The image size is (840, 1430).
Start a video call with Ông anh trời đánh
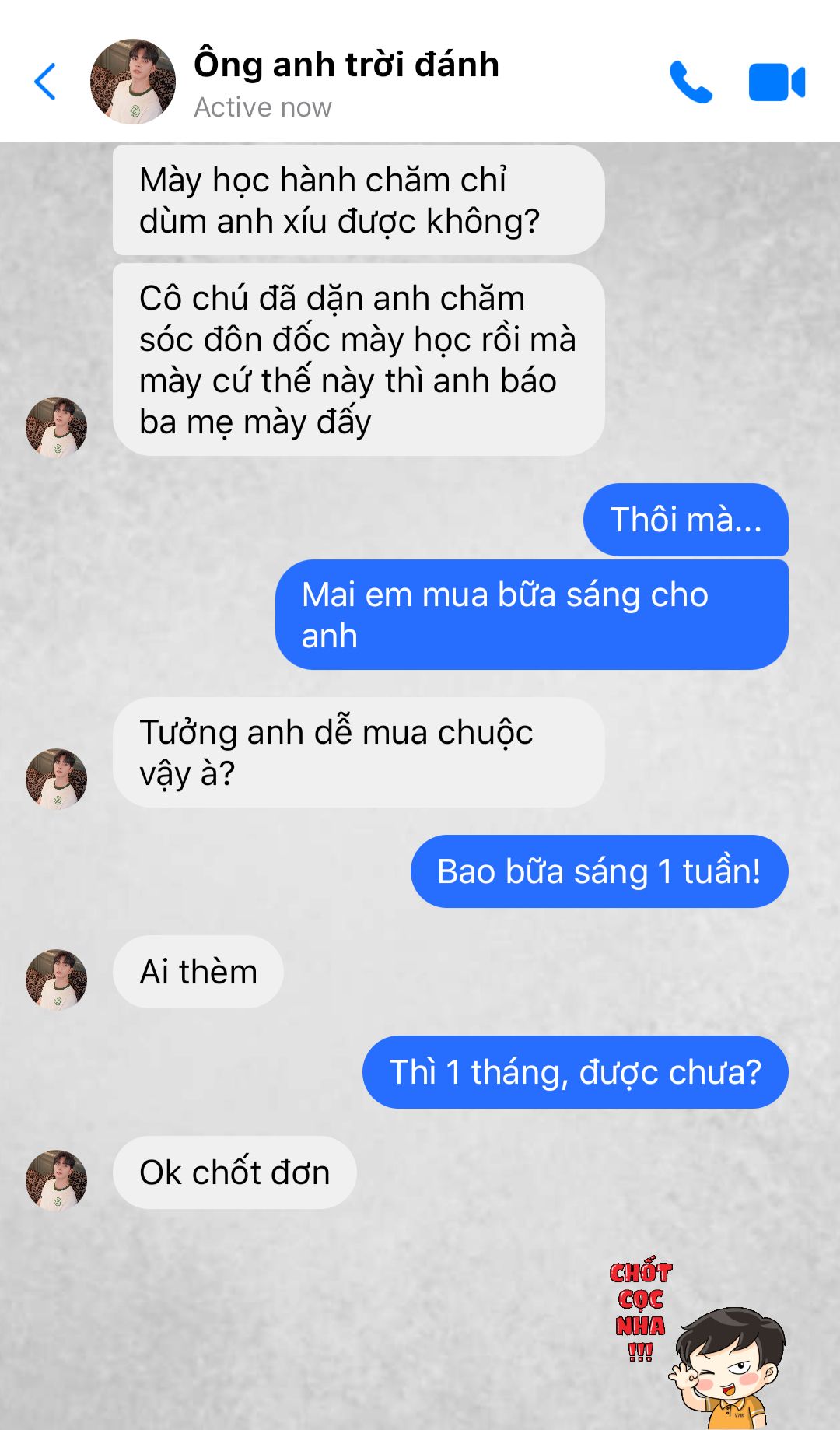(x=776, y=82)
